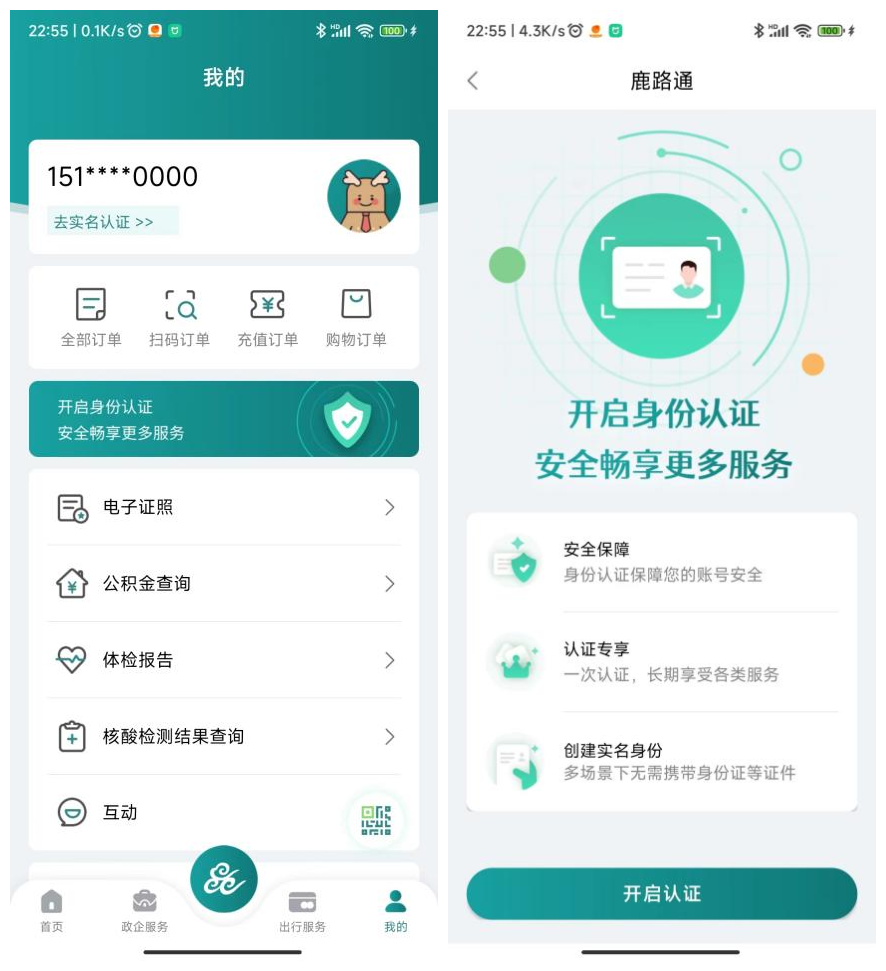Open the 去实名认证 link

[x=105, y=222]
